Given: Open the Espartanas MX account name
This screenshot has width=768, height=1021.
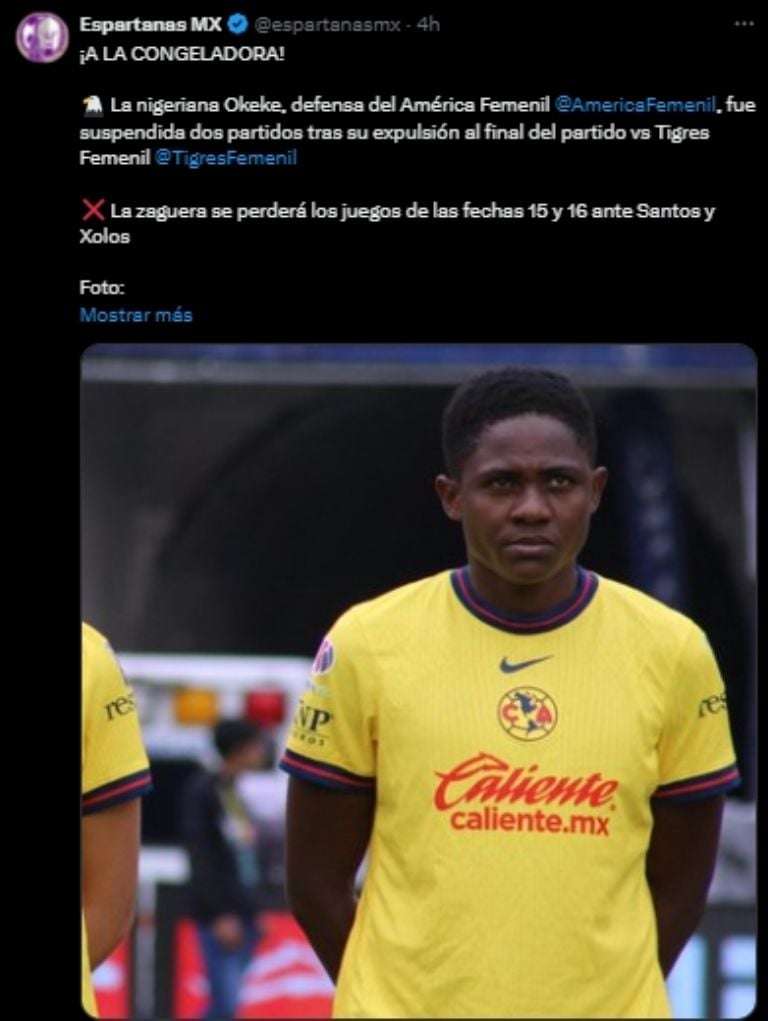Looking at the screenshot, I should [x=150, y=24].
